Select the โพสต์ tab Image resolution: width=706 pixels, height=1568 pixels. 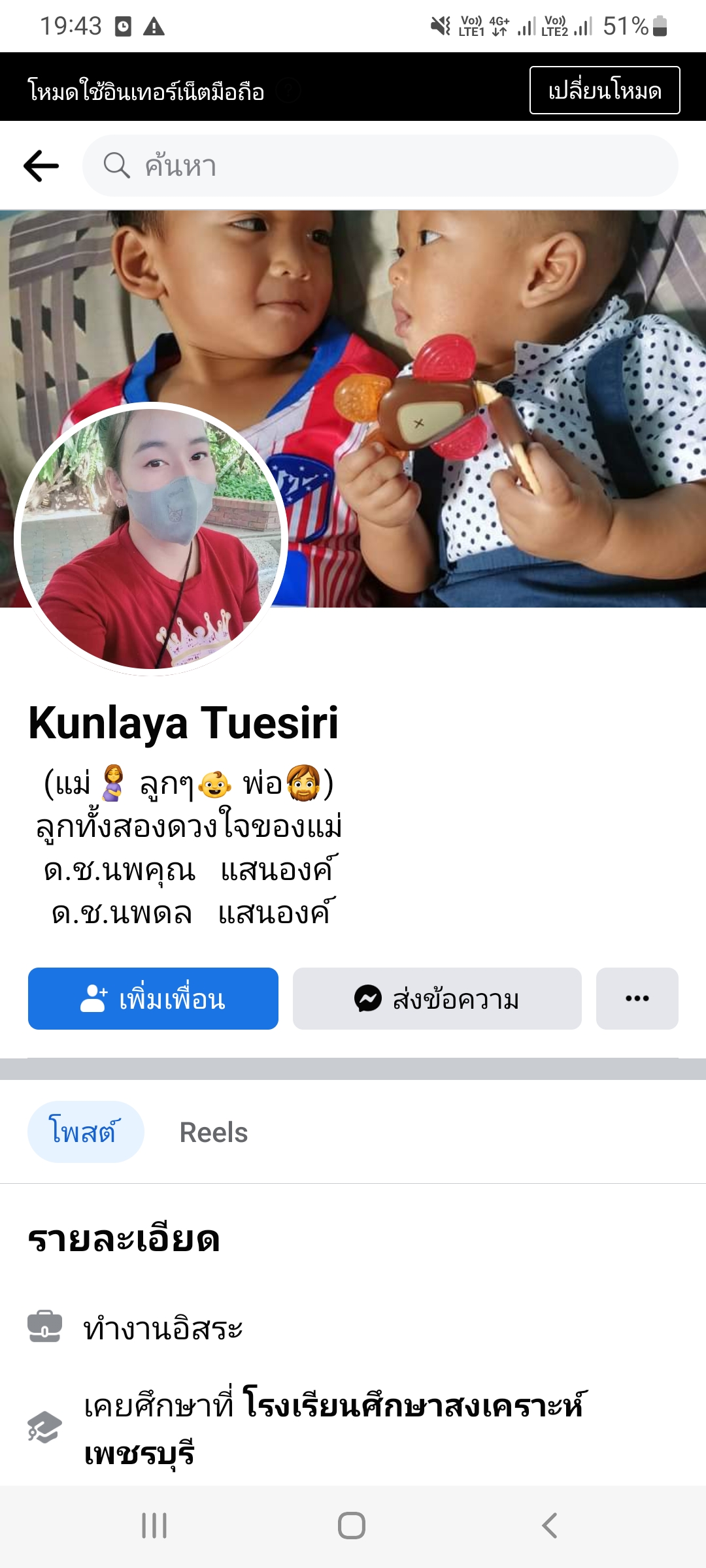(85, 1132)
